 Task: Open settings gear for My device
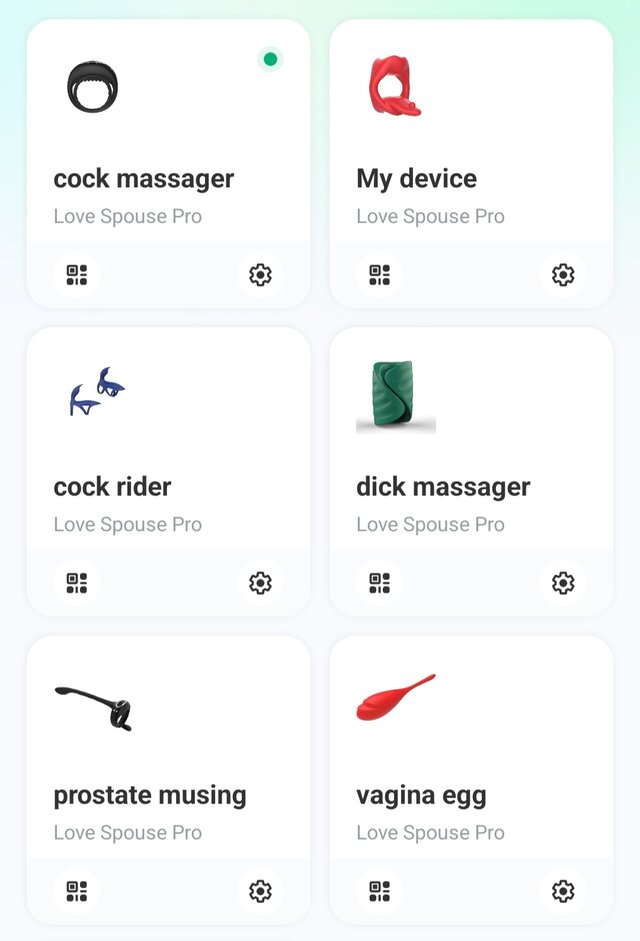[x=563, y=275]
